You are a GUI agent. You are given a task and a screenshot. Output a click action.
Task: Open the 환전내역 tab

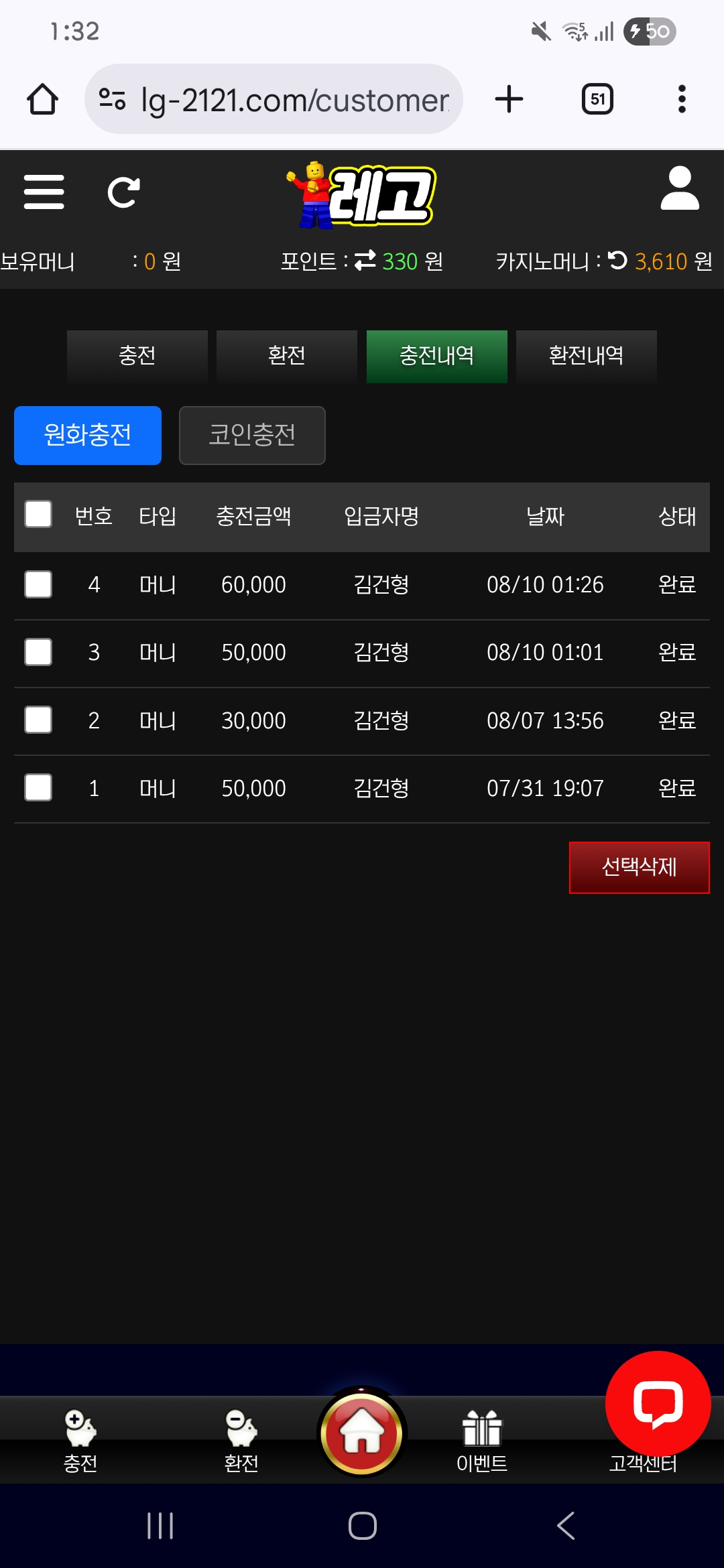click(586, 356)
